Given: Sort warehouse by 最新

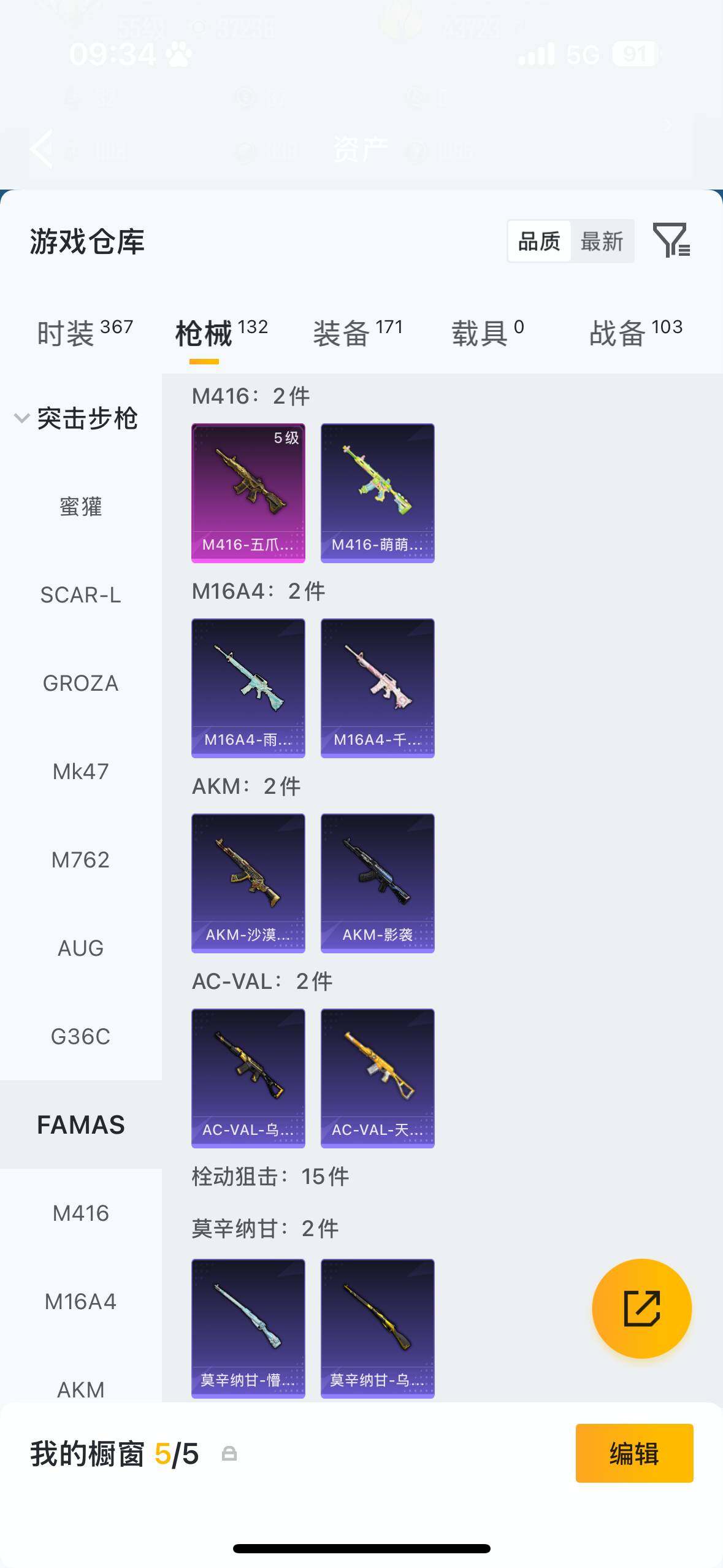Looking at the screenshot, I should (602, 241).
